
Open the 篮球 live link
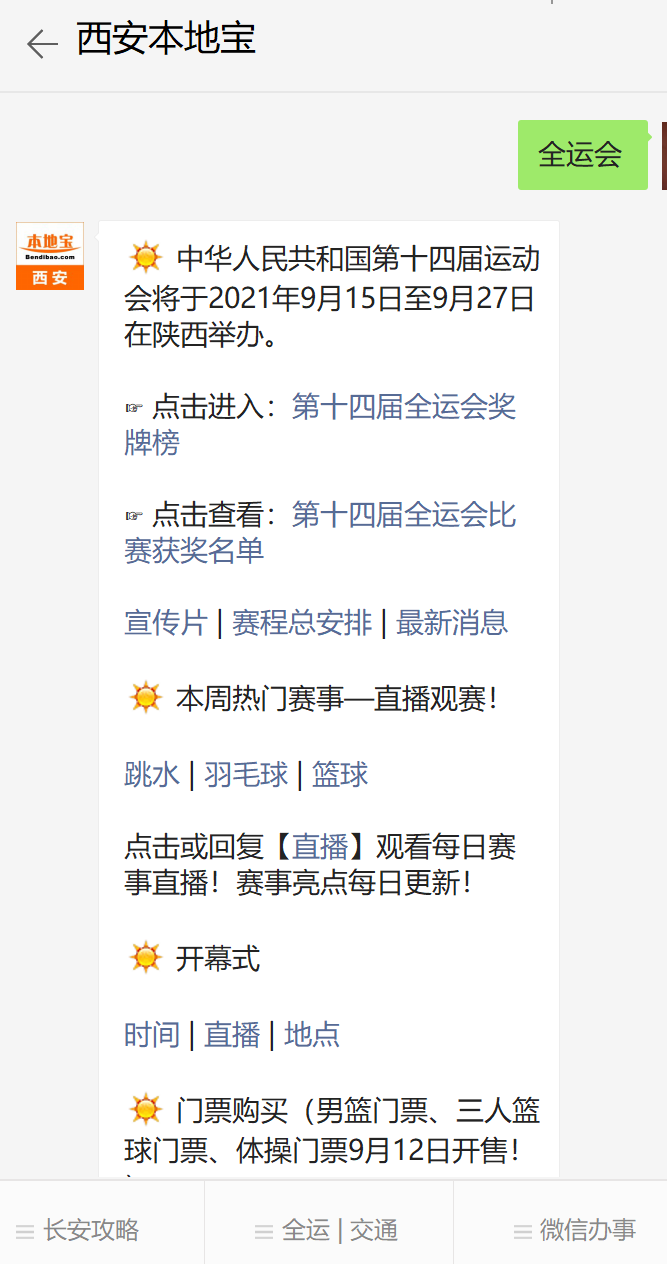coord(340,774)
